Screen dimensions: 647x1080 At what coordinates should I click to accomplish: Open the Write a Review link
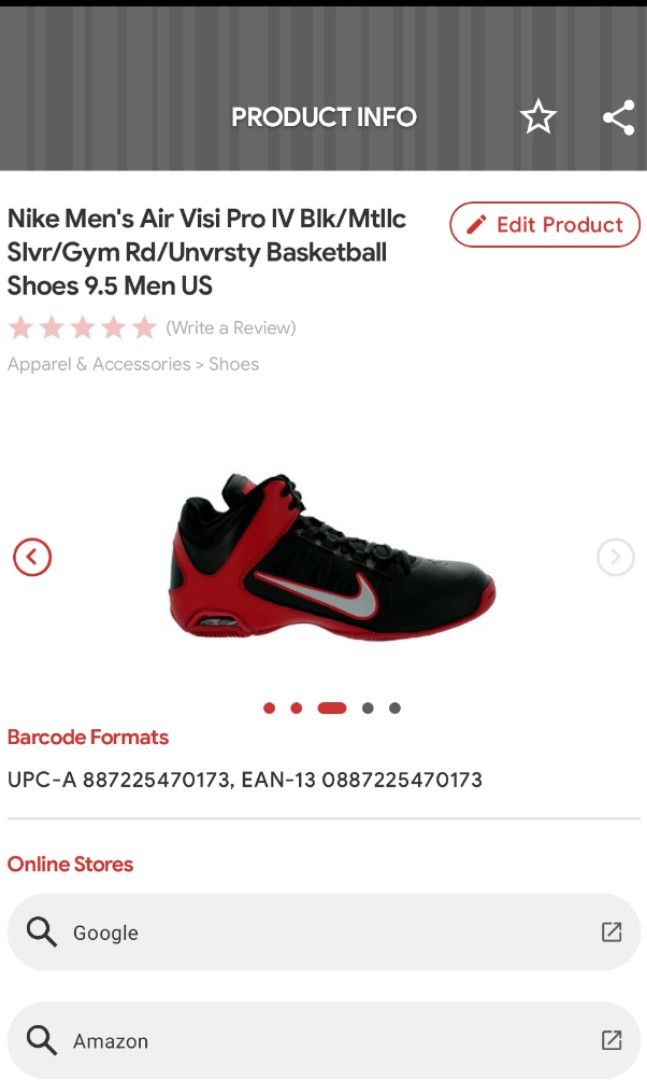[x=231, y=328]
